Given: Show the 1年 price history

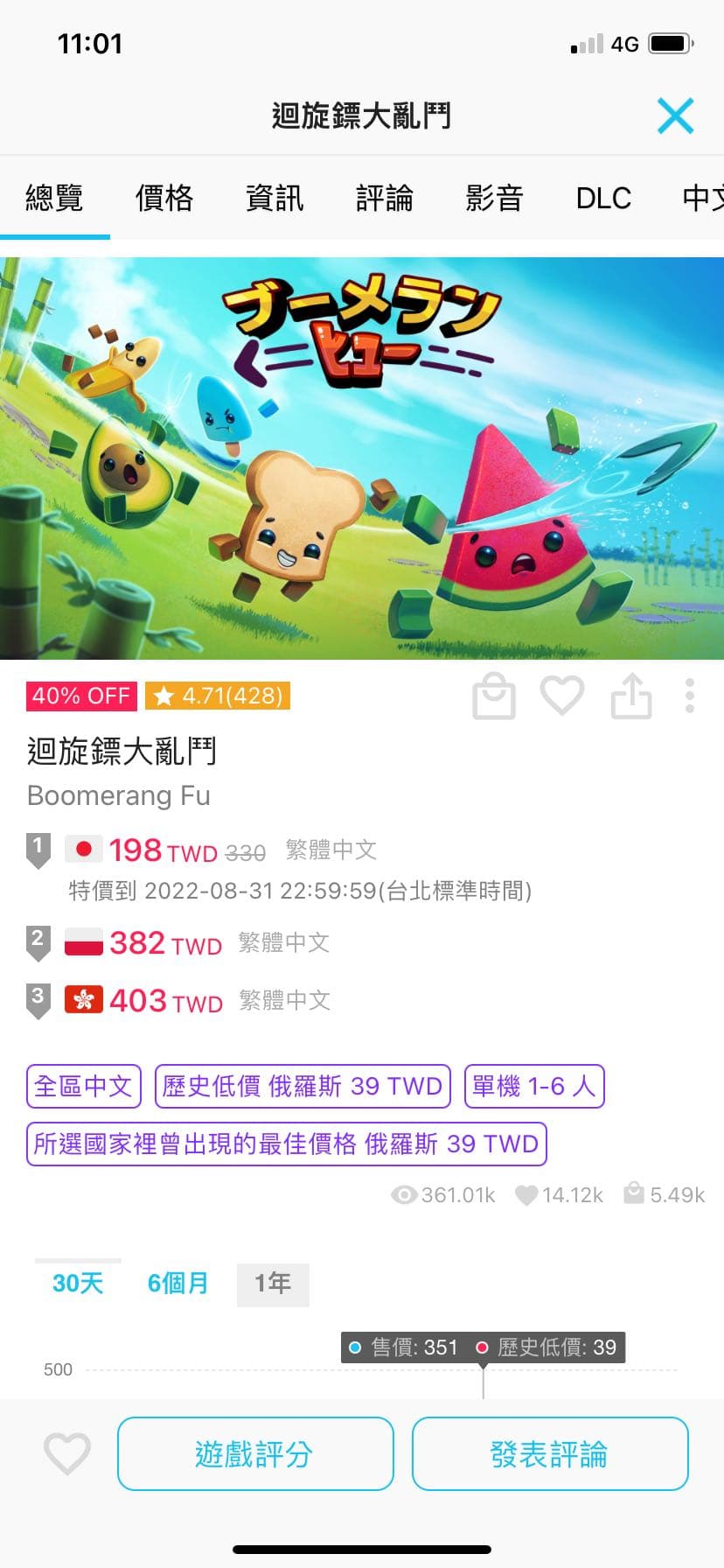Looking at the screenshot, I should click(273, 1284).
